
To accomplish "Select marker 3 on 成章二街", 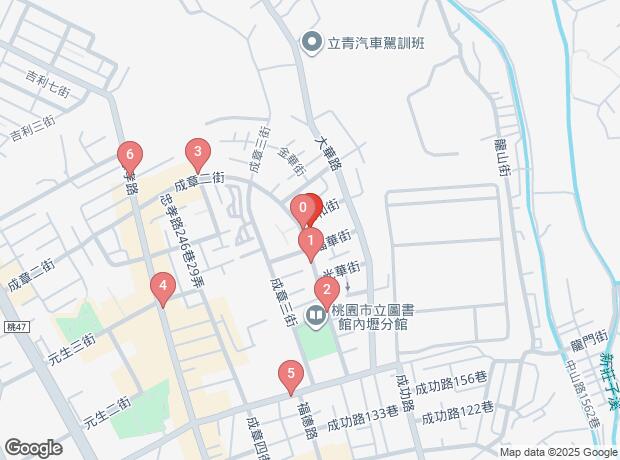I will 198,155.
